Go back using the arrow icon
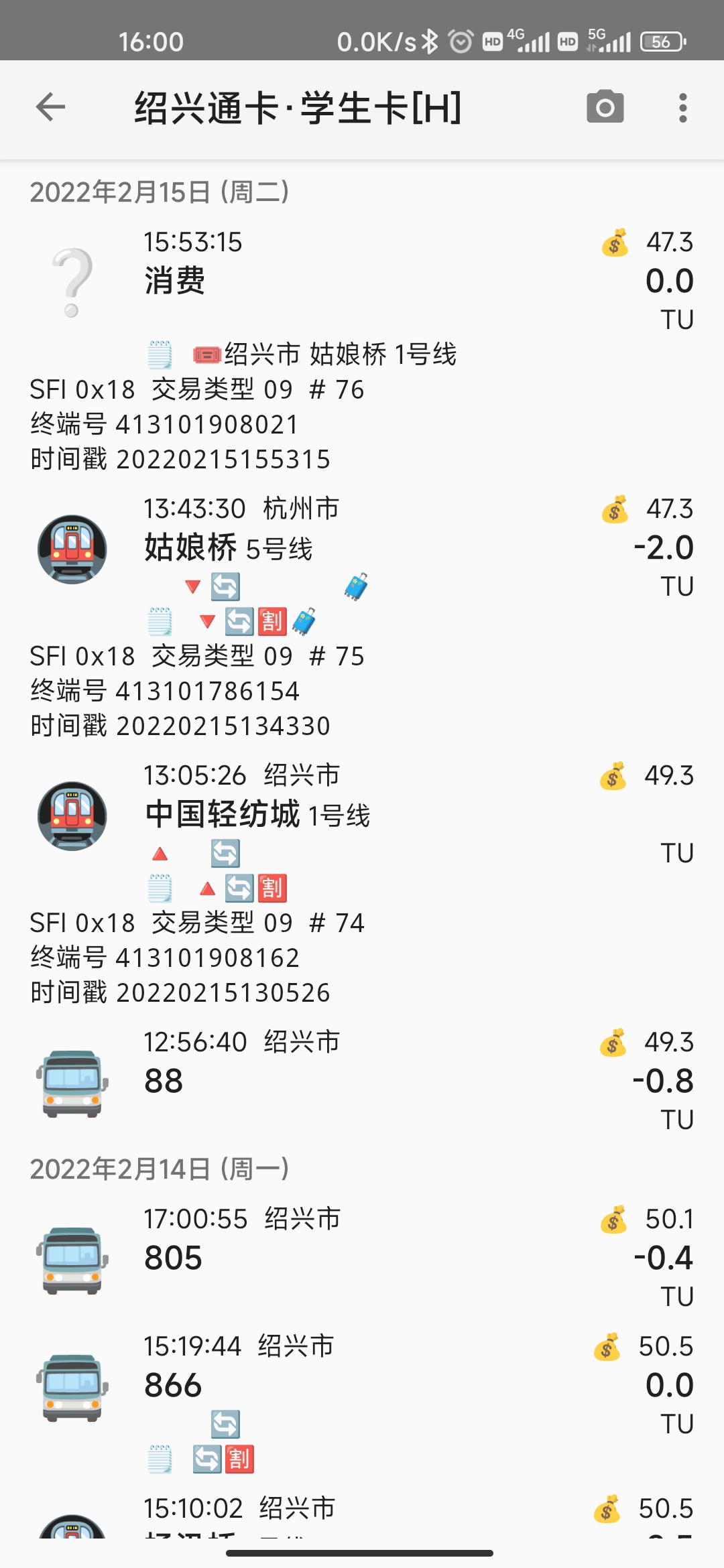 [x=51, y=107]
